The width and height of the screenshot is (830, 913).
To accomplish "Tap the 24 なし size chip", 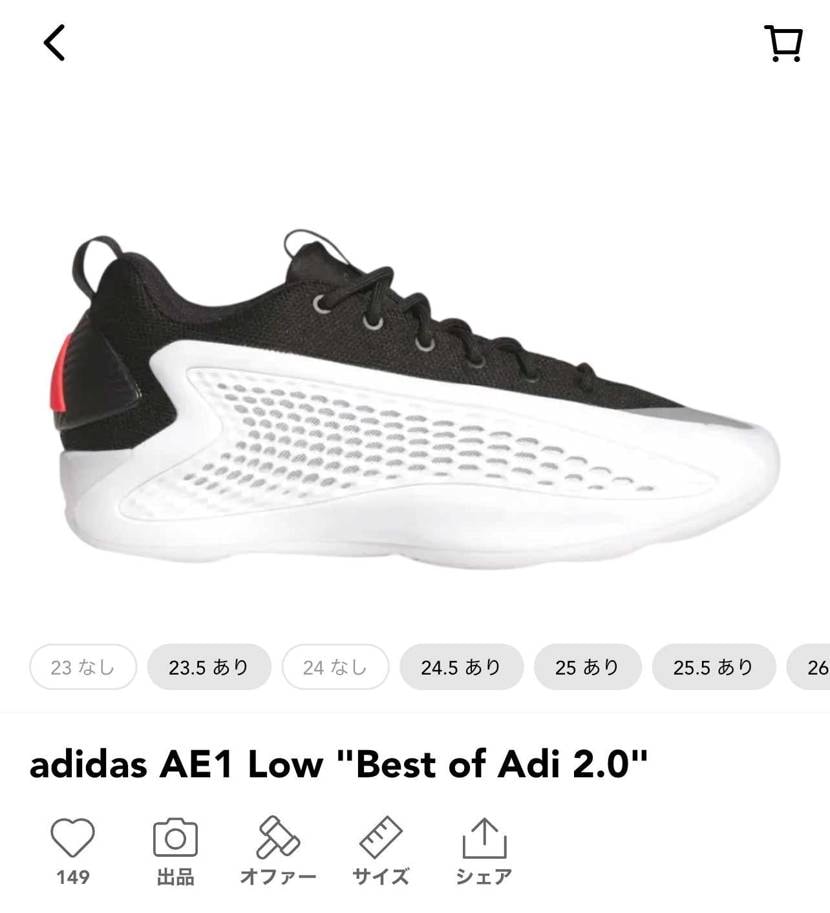I will (x=335, y=667).
